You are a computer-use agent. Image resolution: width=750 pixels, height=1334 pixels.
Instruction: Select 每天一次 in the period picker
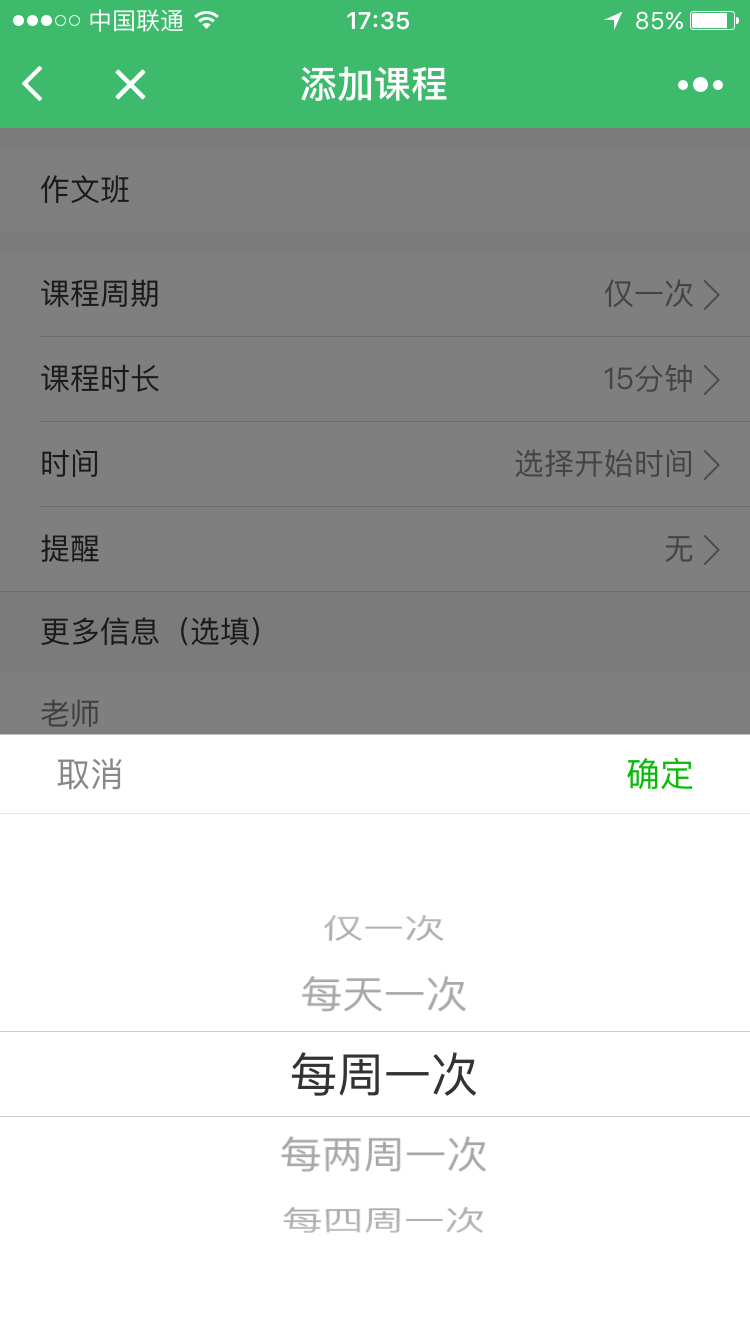coord(384,993)
